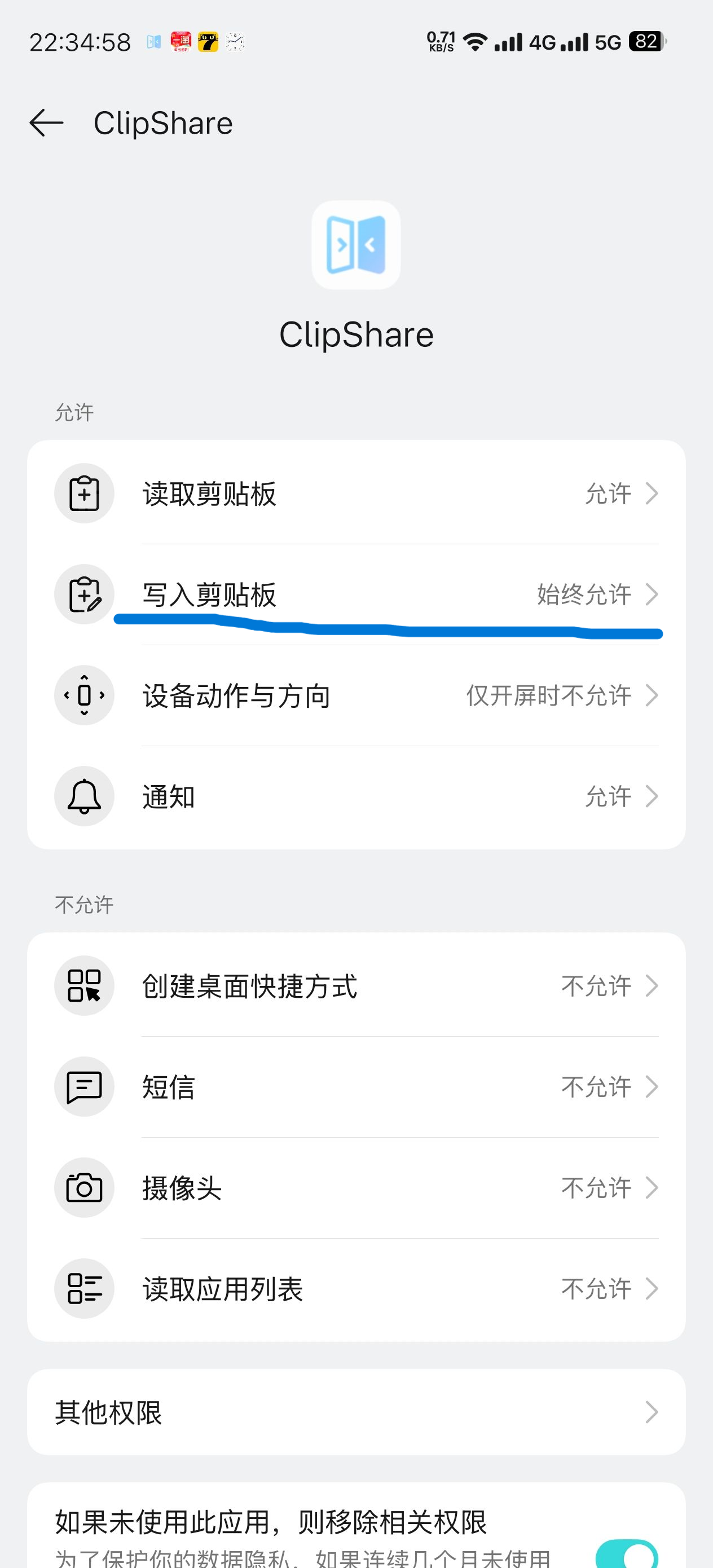Click the SMS message icon
713x1568 pixels.
point(84,1086)
